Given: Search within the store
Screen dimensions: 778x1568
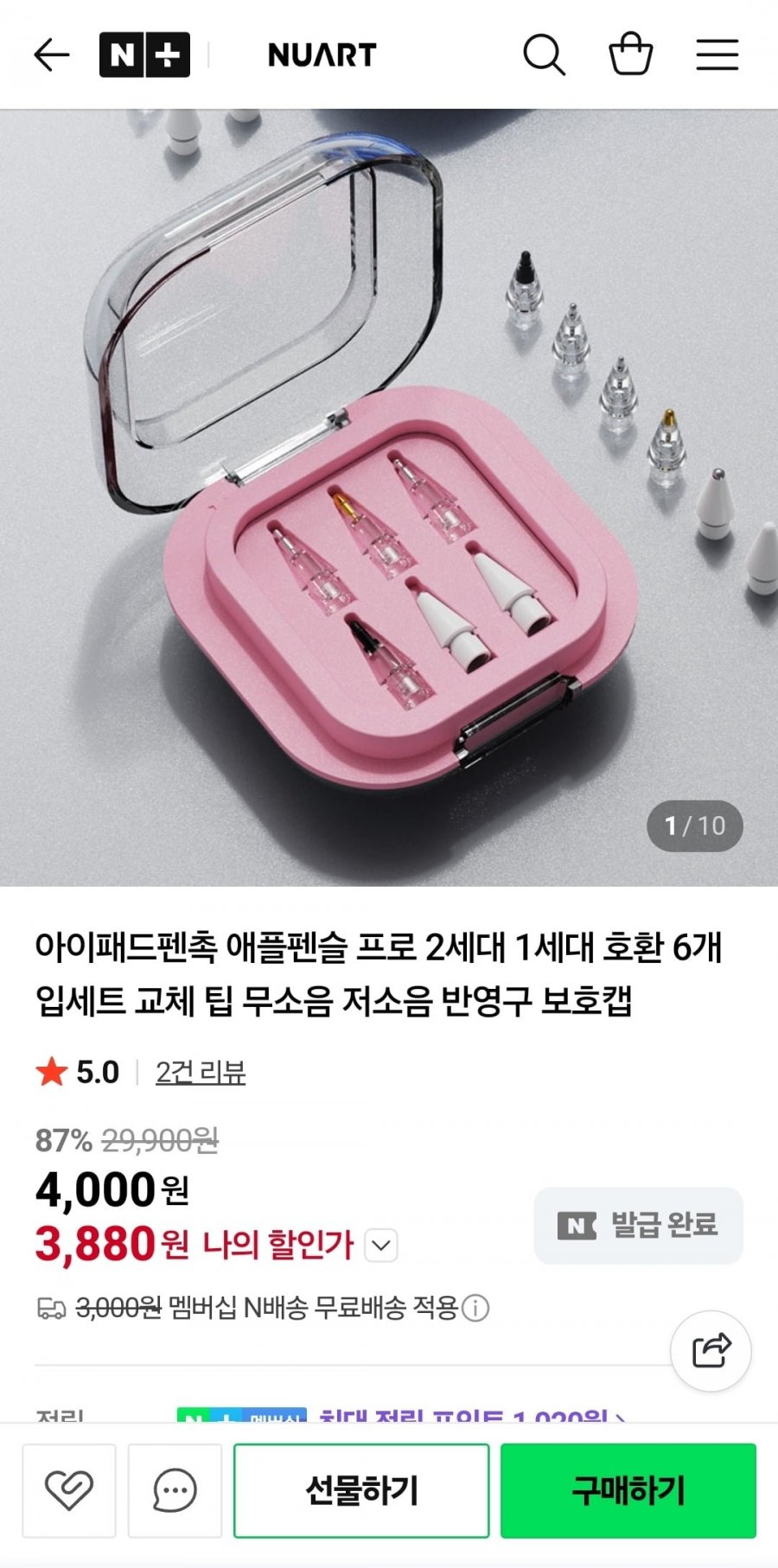Looking at the screenshot, I should (544, 55).
